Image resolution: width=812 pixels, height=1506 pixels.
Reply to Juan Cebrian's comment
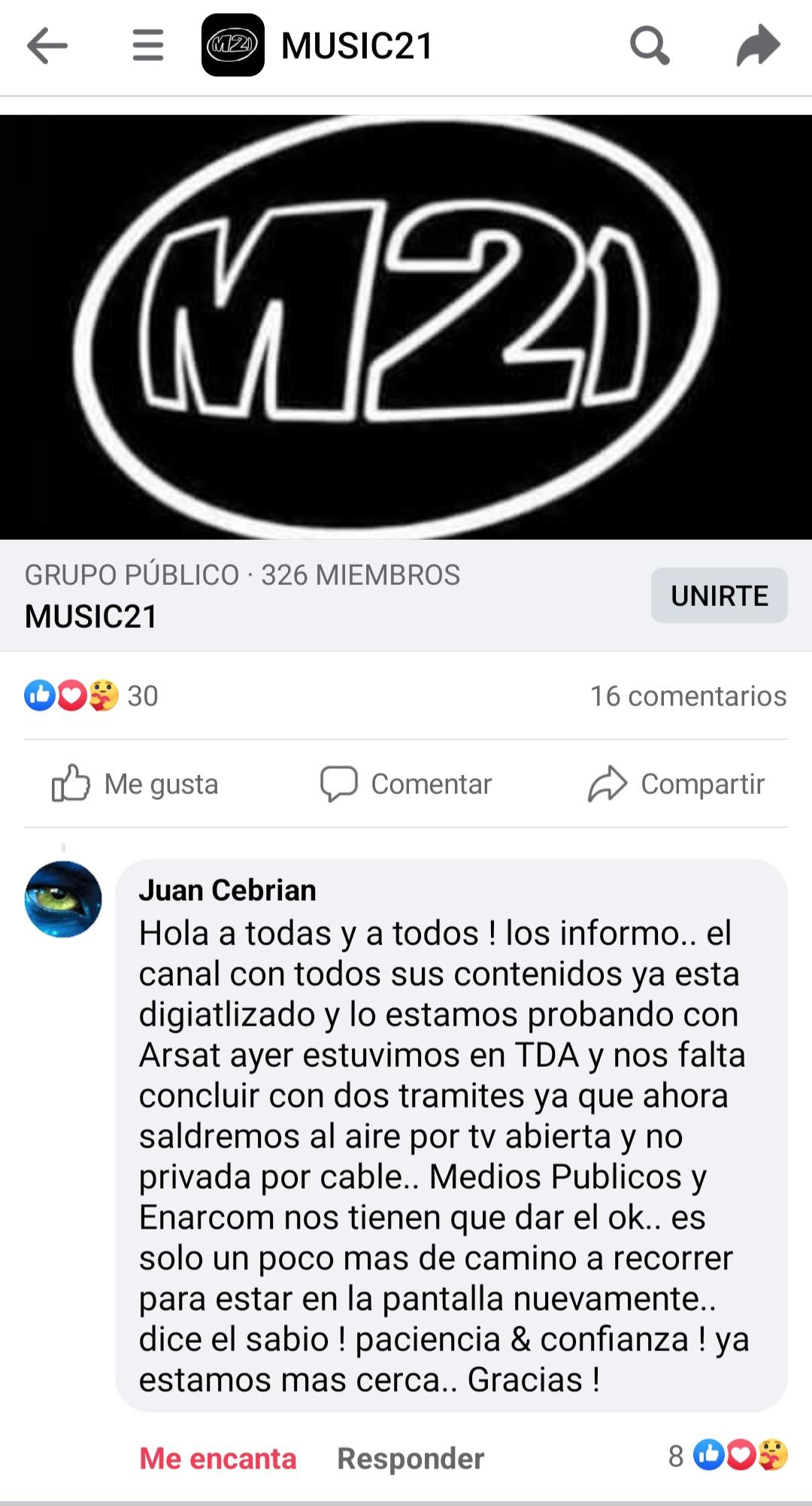point(411,1459)
